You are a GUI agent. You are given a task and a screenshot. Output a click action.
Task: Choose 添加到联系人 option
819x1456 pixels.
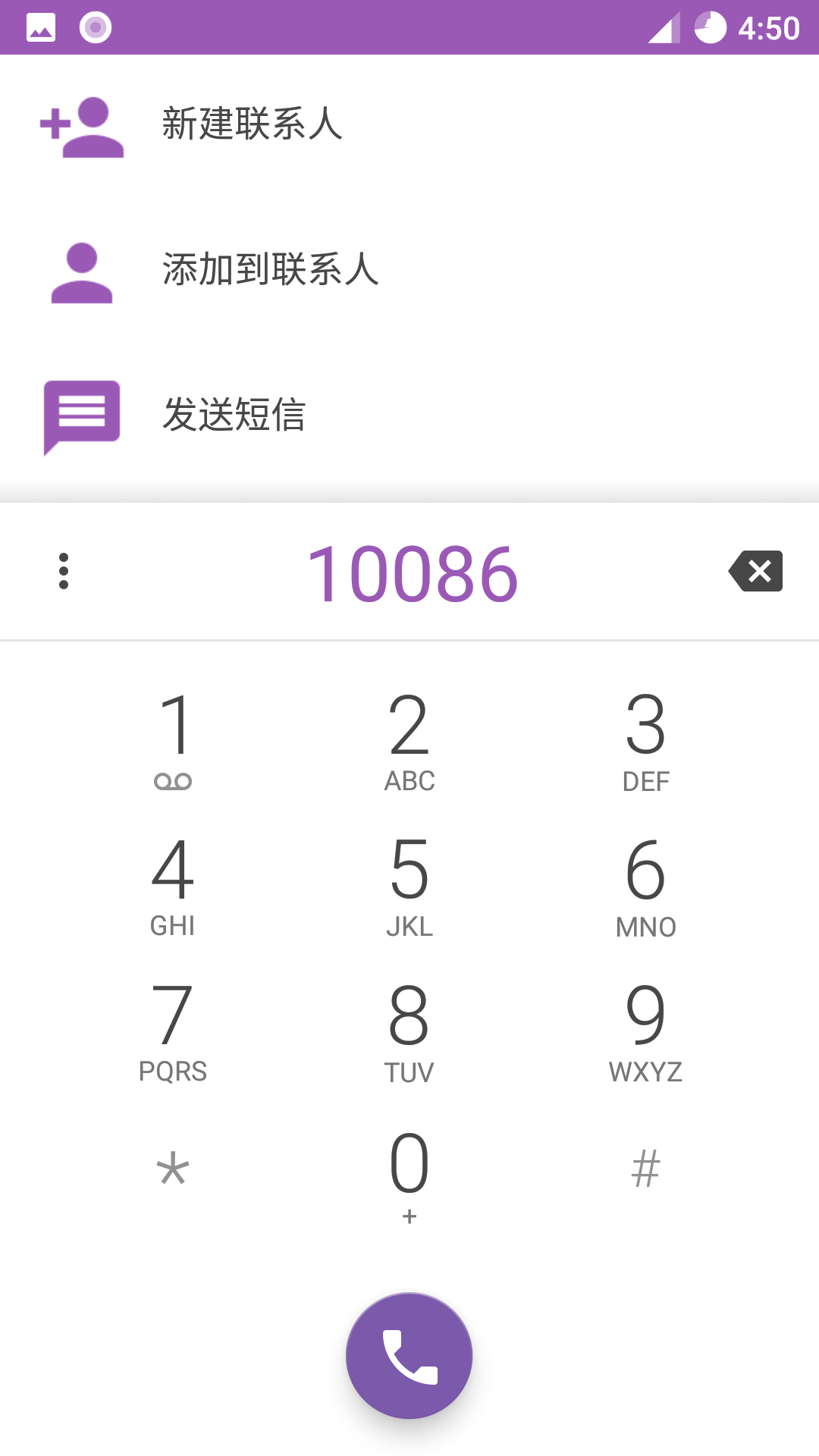click(271, 270)
